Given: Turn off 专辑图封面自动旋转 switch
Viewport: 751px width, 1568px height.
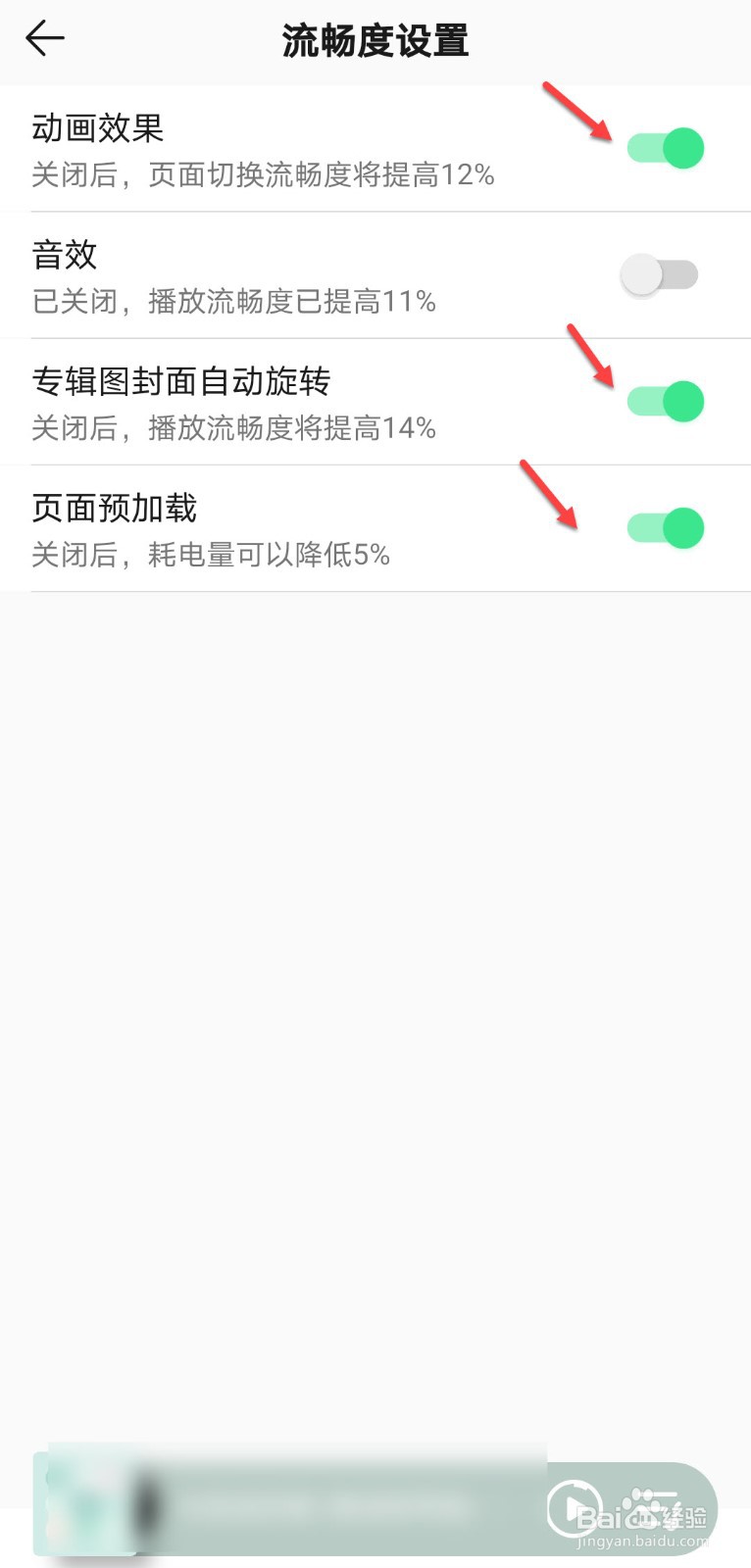Looking at the screenshot, I should 667,400.
